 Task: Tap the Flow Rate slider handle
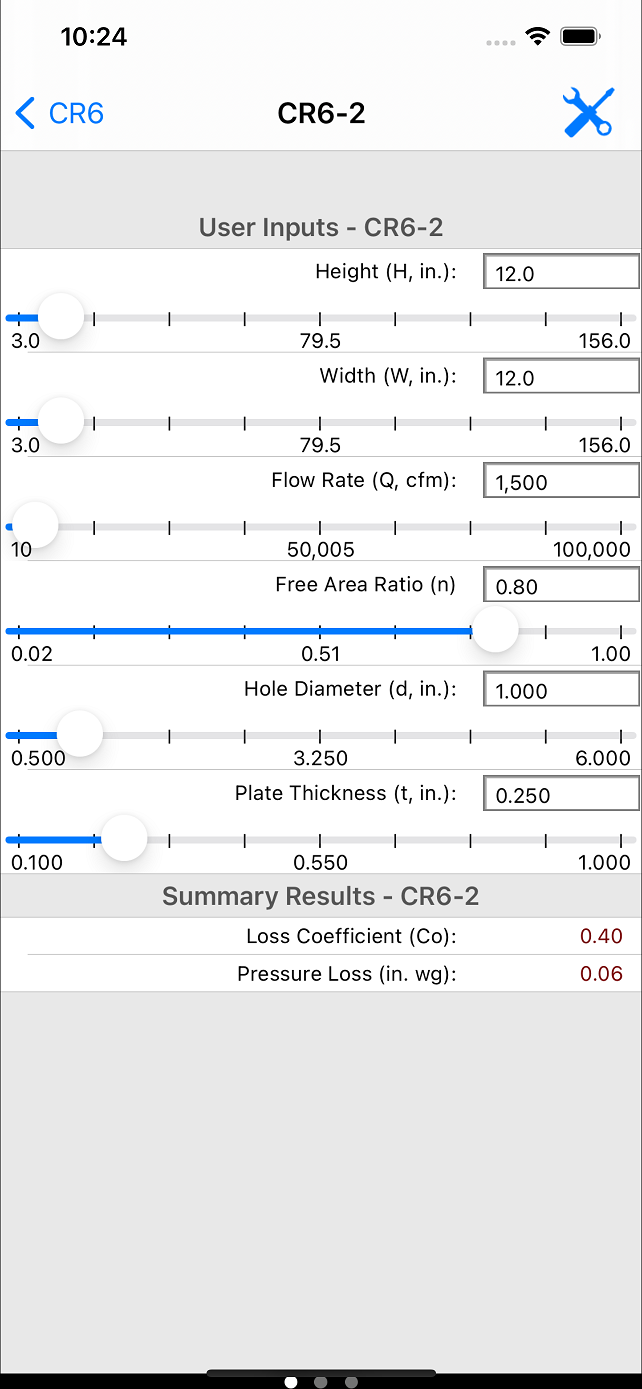tap(34, 526)
